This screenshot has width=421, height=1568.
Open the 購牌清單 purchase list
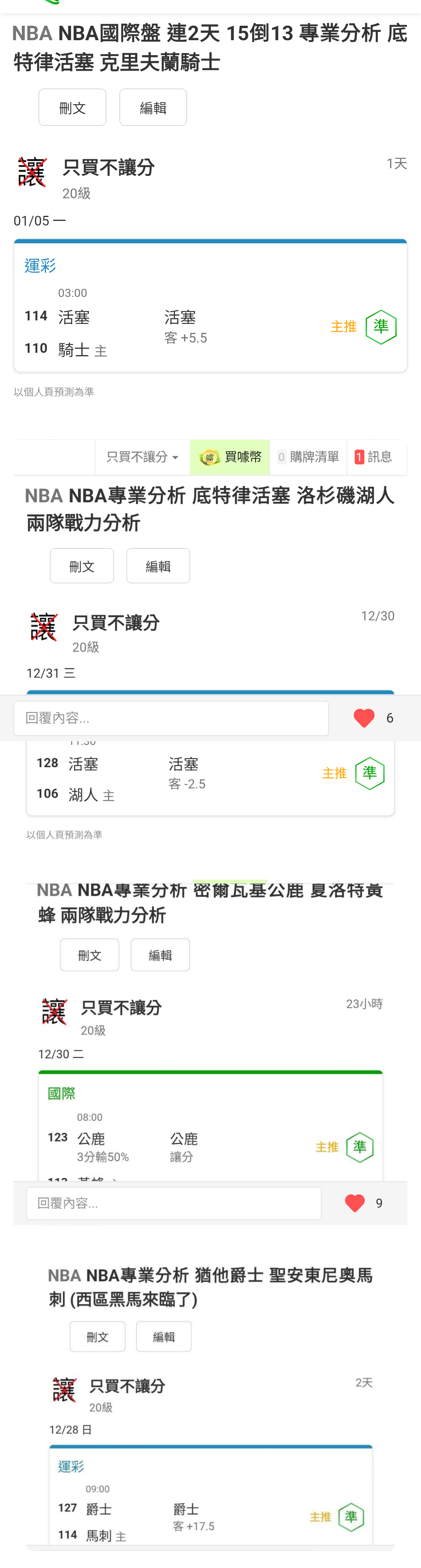pyautogui.click(x=308, y=457)
